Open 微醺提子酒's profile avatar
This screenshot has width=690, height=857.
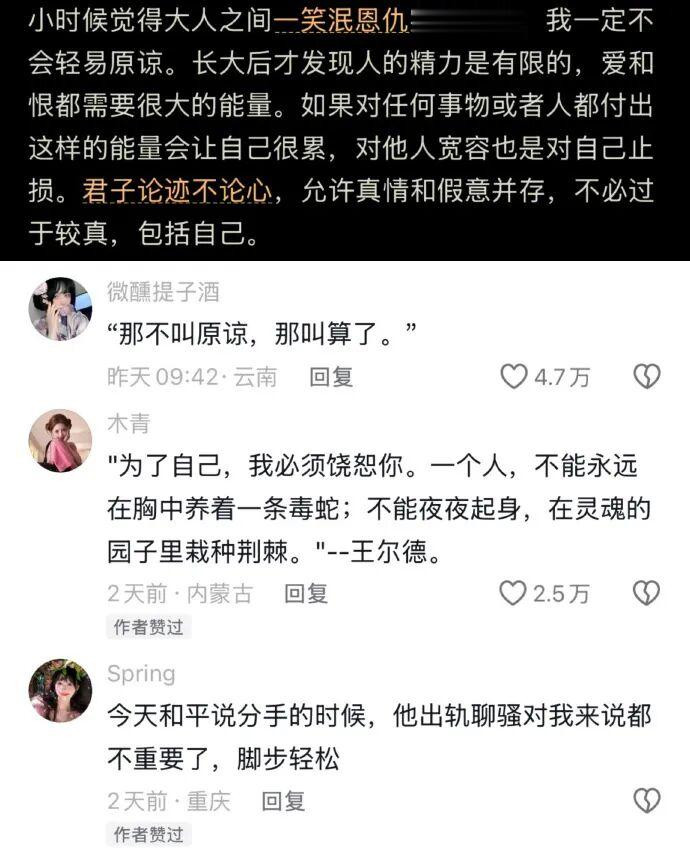click(x=60, y=309)
